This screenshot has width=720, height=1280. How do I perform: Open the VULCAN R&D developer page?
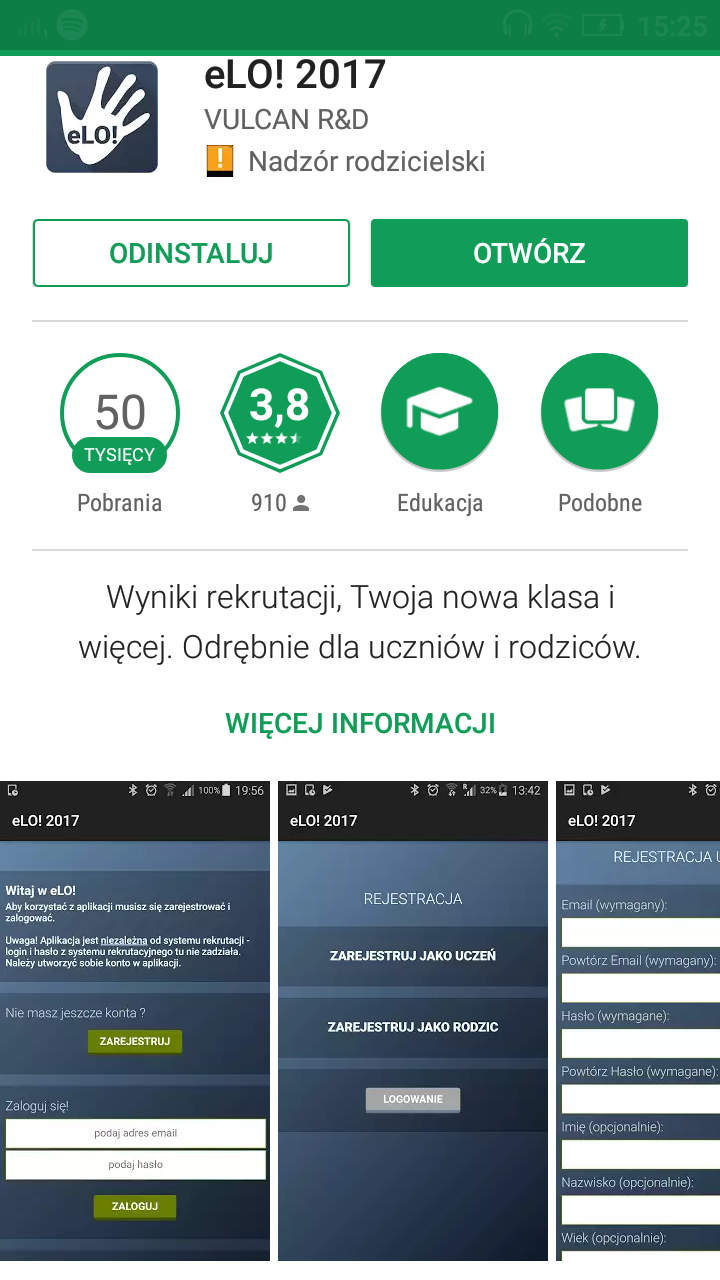286,119
